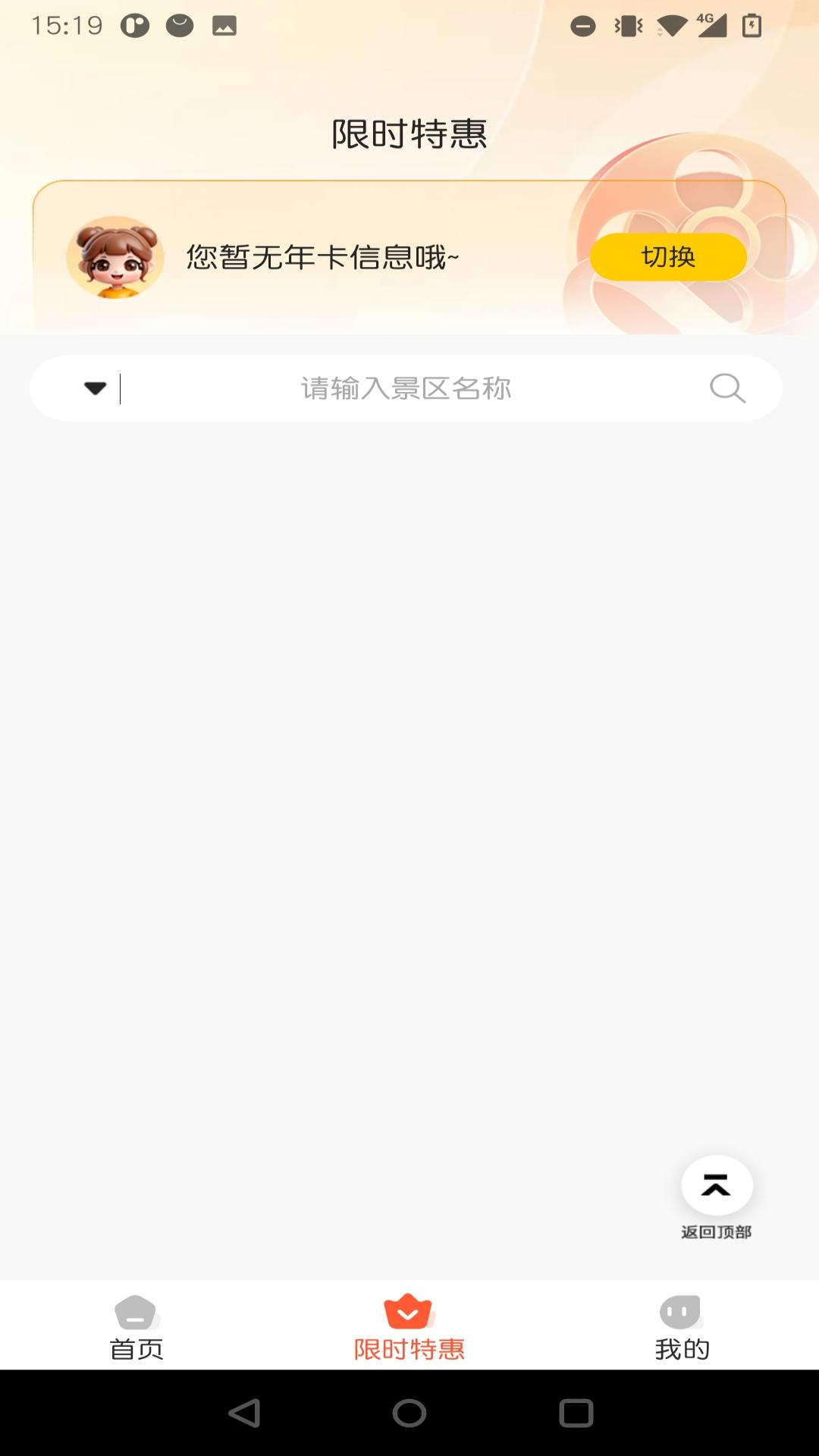
Task: Go back with the system back button
Action: tap(244, 1414)
